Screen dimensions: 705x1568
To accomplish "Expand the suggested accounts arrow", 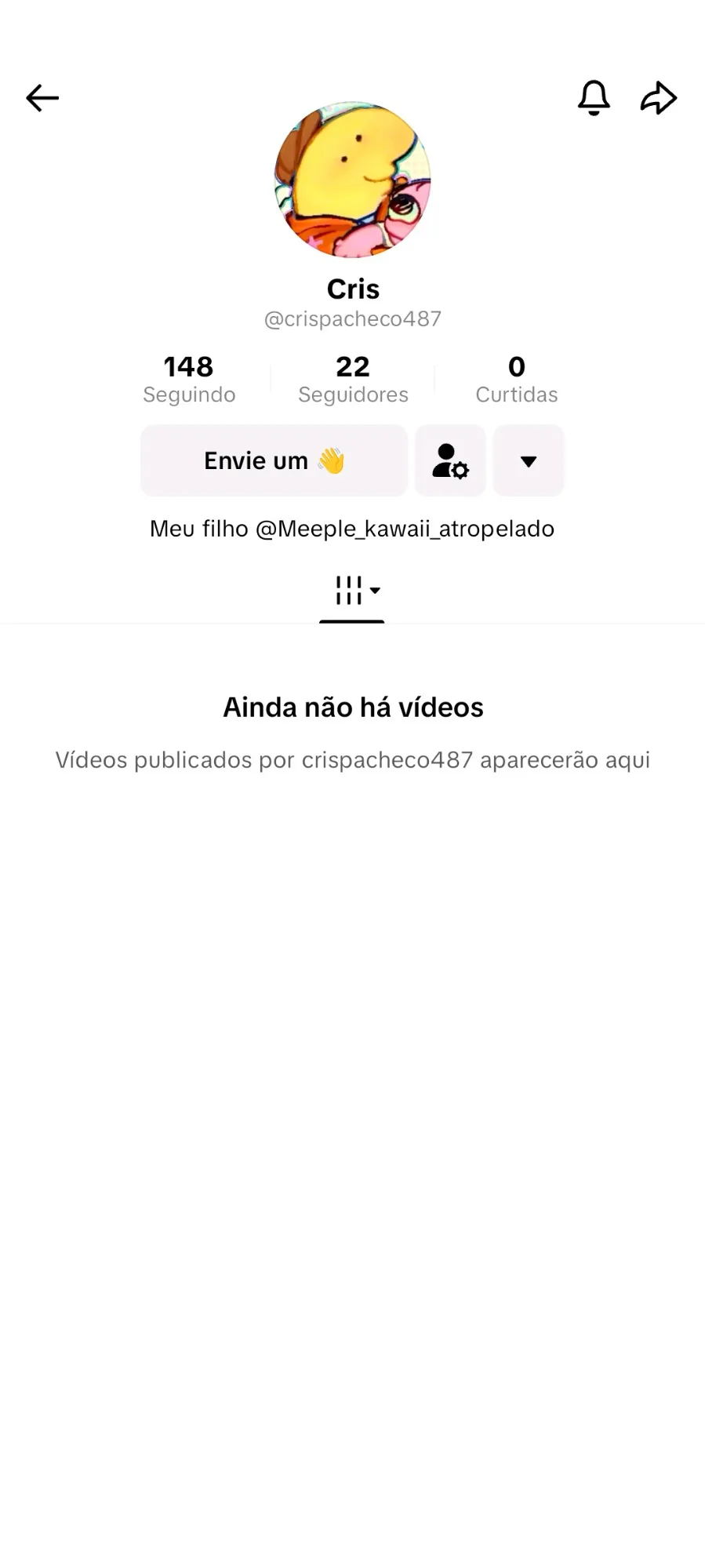I will [x=529, y=460].
